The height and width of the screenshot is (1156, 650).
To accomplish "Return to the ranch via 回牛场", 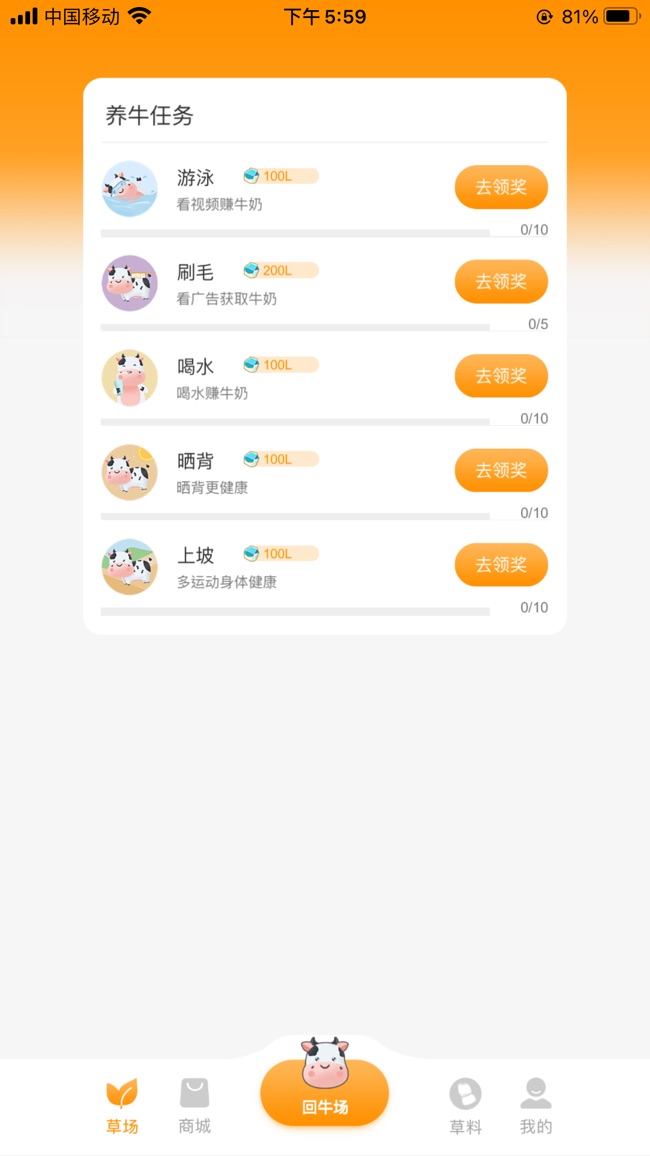I will coord(325,1093).
